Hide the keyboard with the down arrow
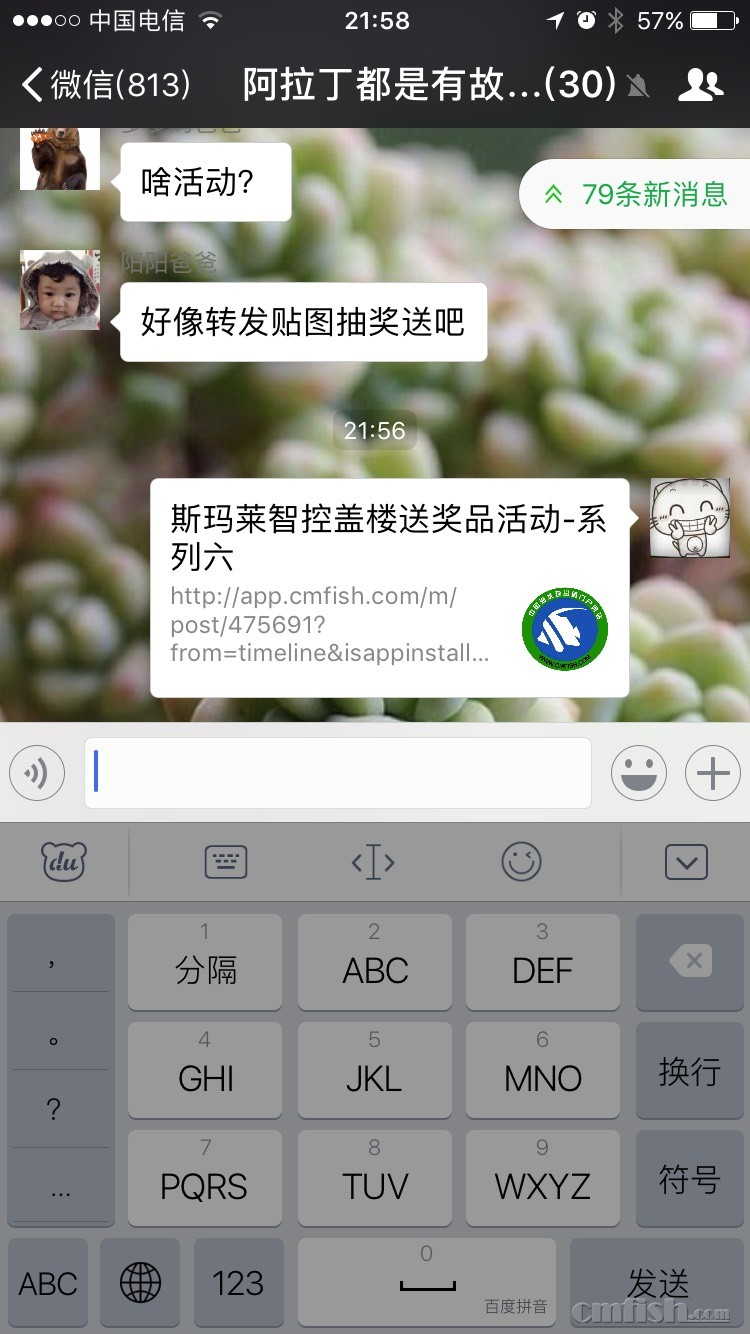The image size is (750, 1334). [x=686, y=861]
